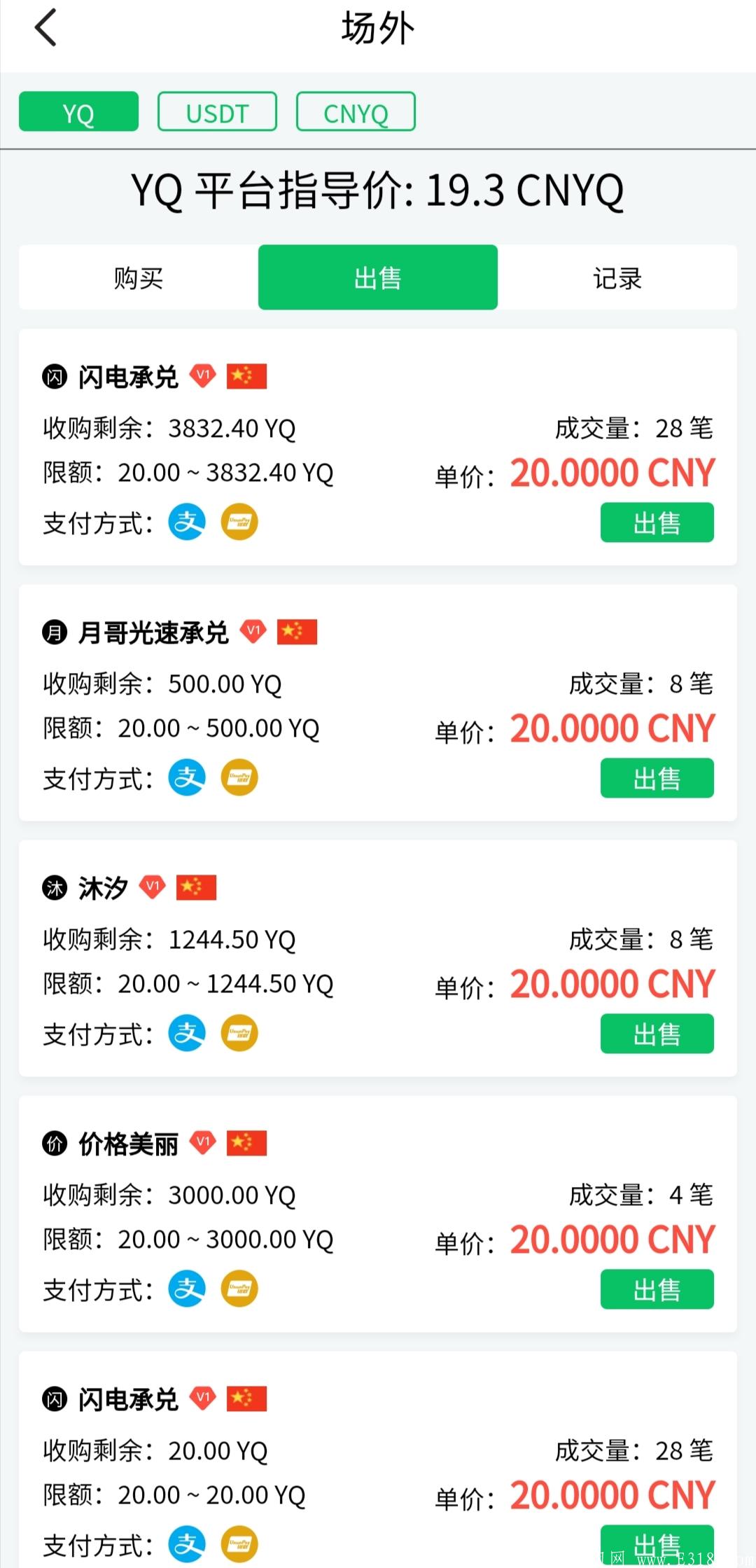Sell to merchant 价格美丽
This screenshot has height=1568, width=756.
[x=657, y=1289]
